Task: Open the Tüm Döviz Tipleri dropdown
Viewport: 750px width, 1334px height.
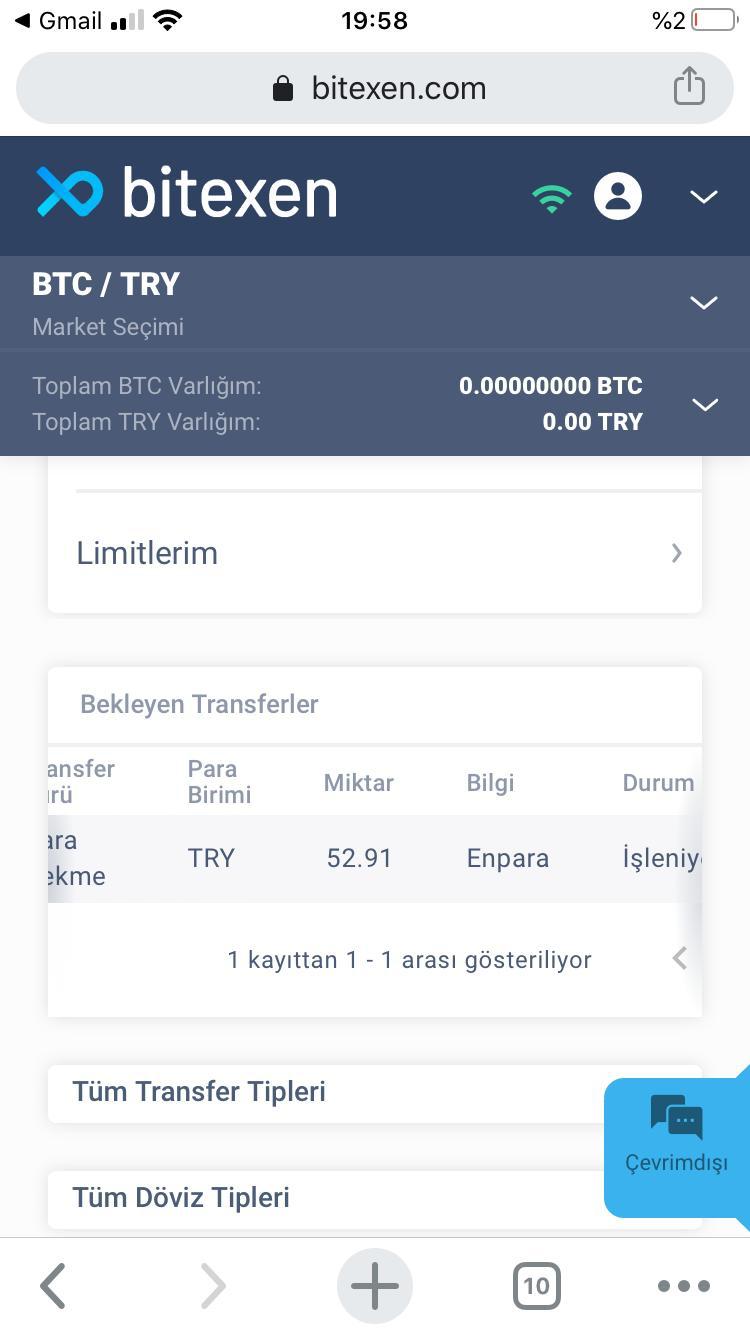Action: point(375,1198)
